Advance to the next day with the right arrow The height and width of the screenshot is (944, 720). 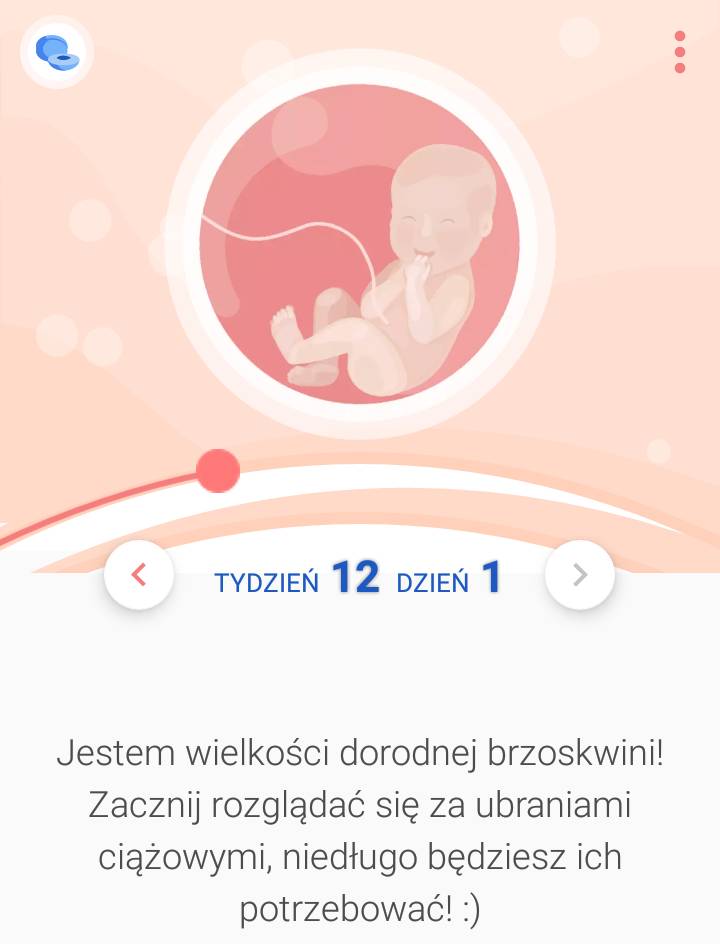tap(579, 575)
